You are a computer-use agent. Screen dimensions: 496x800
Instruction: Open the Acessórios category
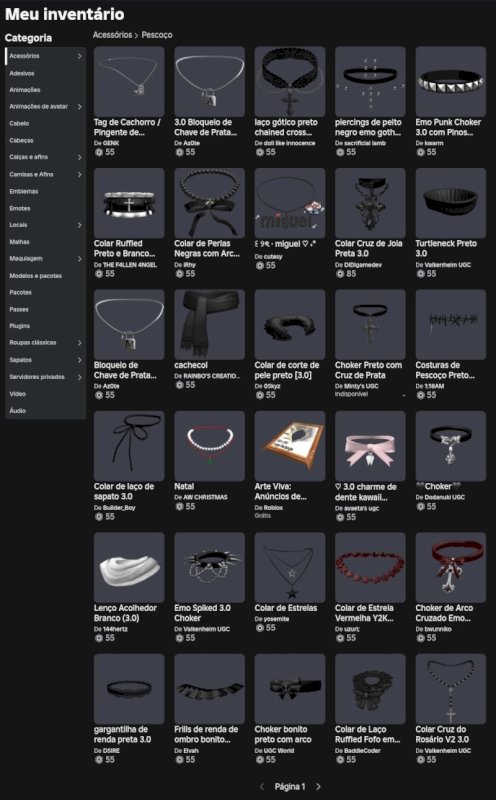point(45,56)
